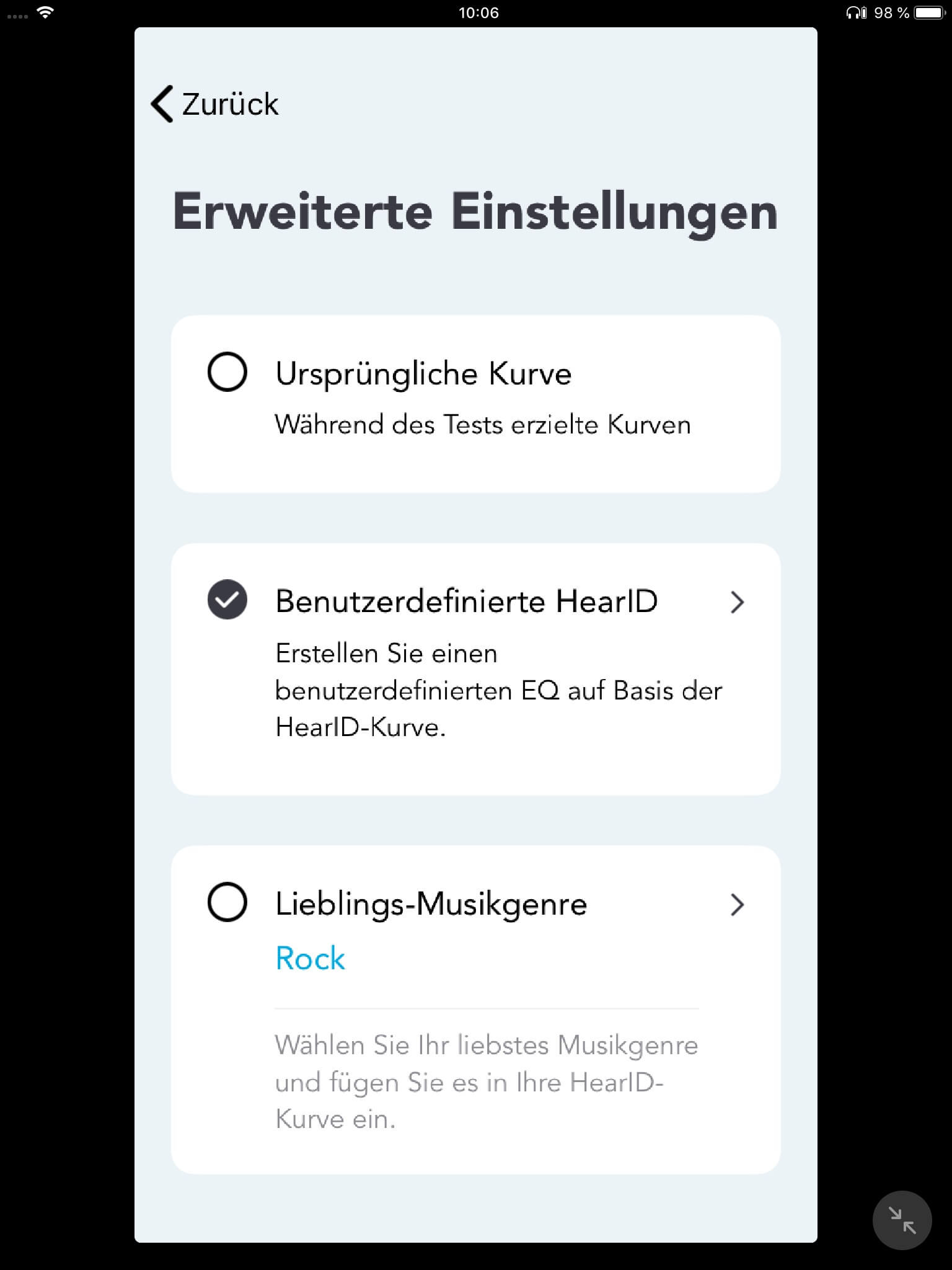Tap the blue Rock genre link
The image size is (952, 1270).
pyautogui.click(x=310, y=958)
